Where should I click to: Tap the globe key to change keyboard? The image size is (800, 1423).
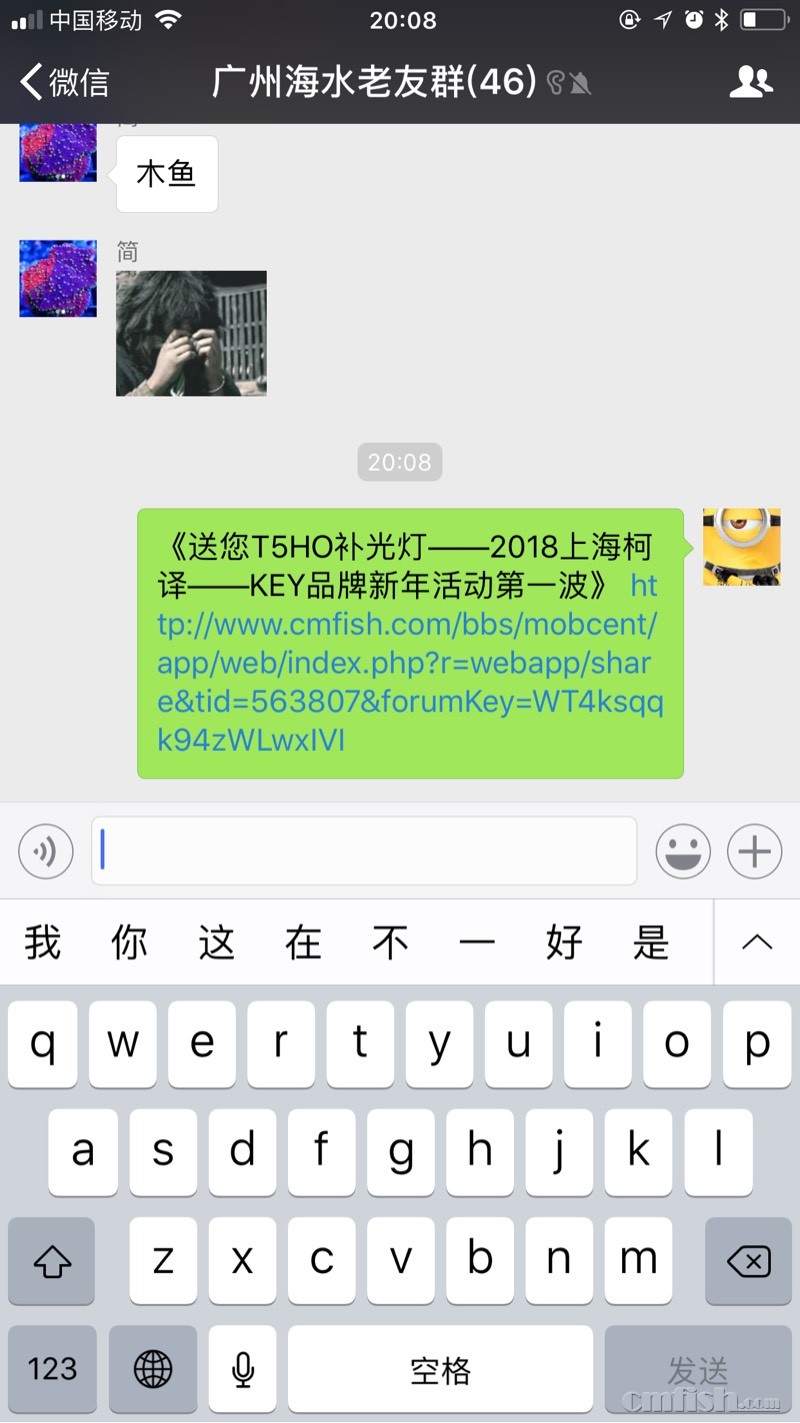(153, 1369)
